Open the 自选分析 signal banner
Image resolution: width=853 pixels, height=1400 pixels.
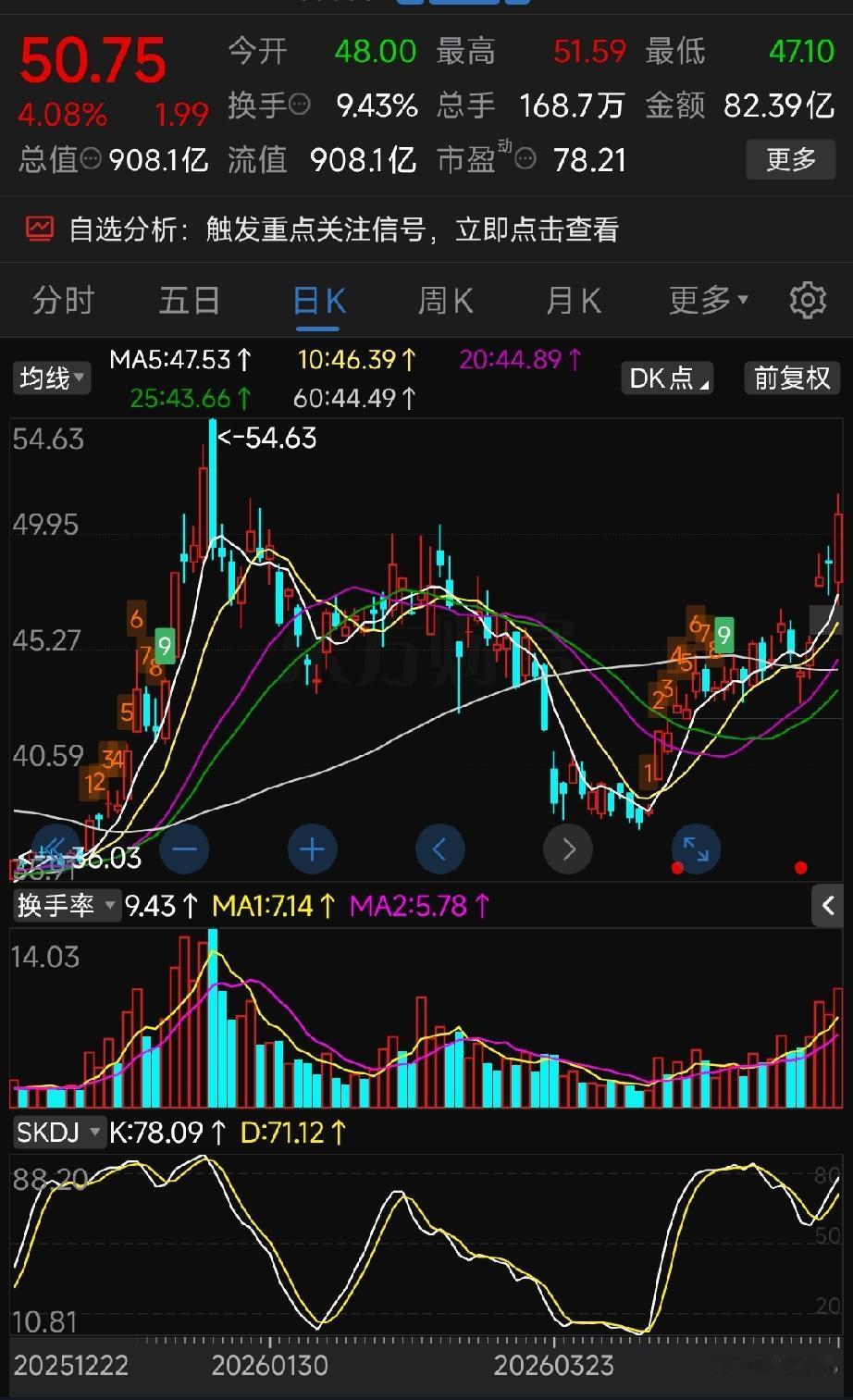(x=426, y=229)
